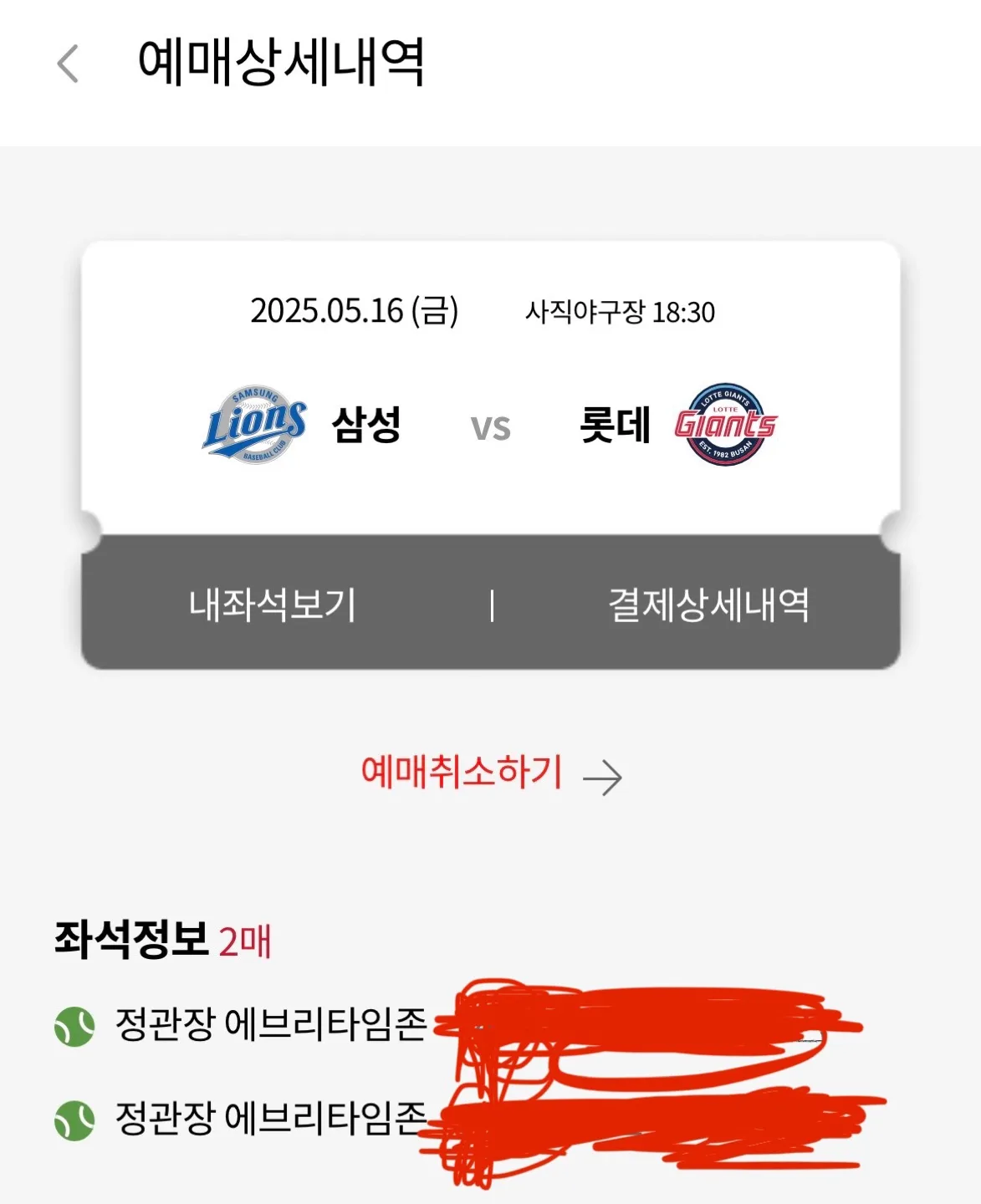
Task: Tap 예매취소하기 to cancel reservation
Action: (490, 773)
